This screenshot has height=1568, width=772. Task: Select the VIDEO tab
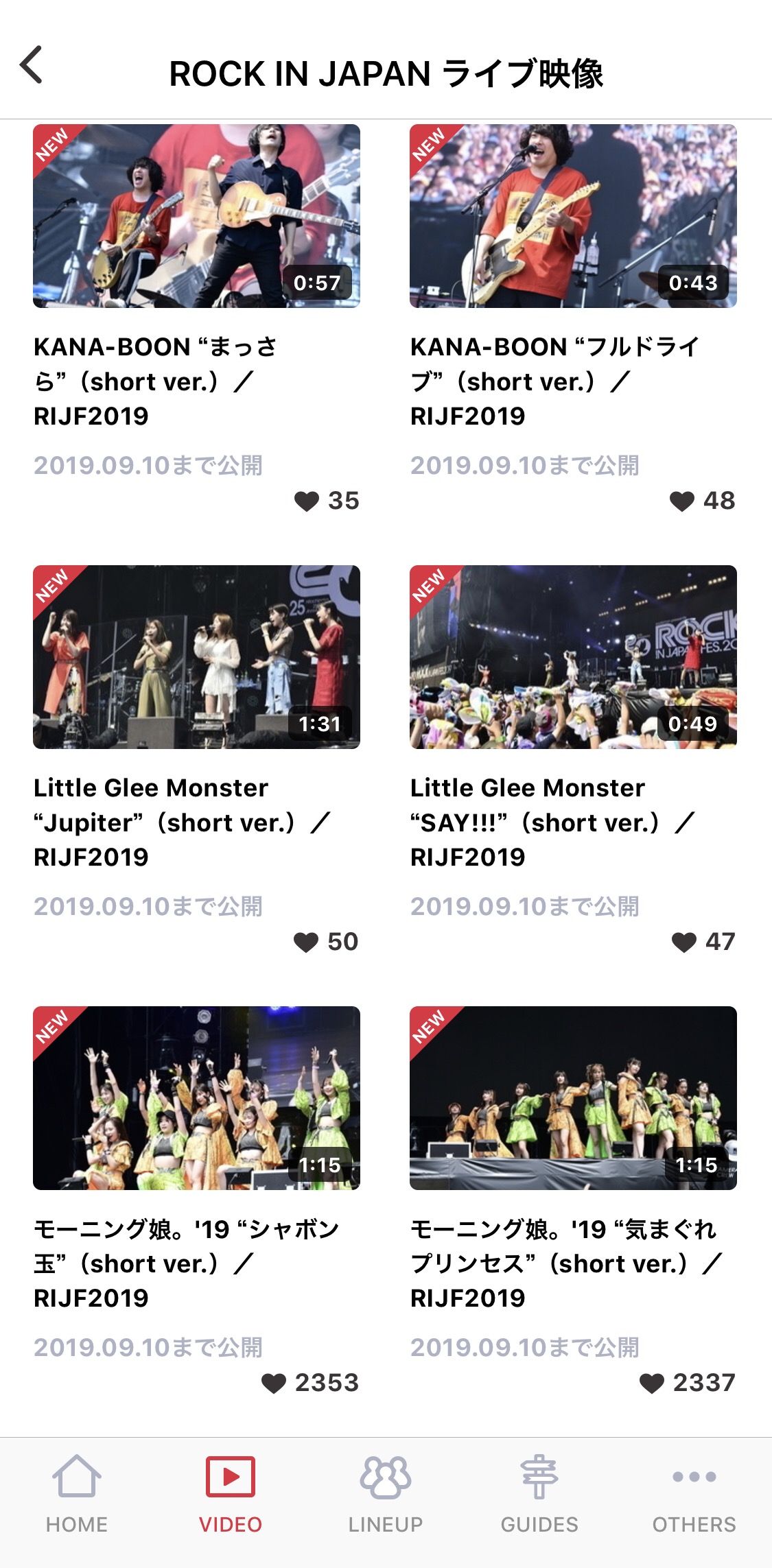pyautogui.click(x=231, y=1494)
